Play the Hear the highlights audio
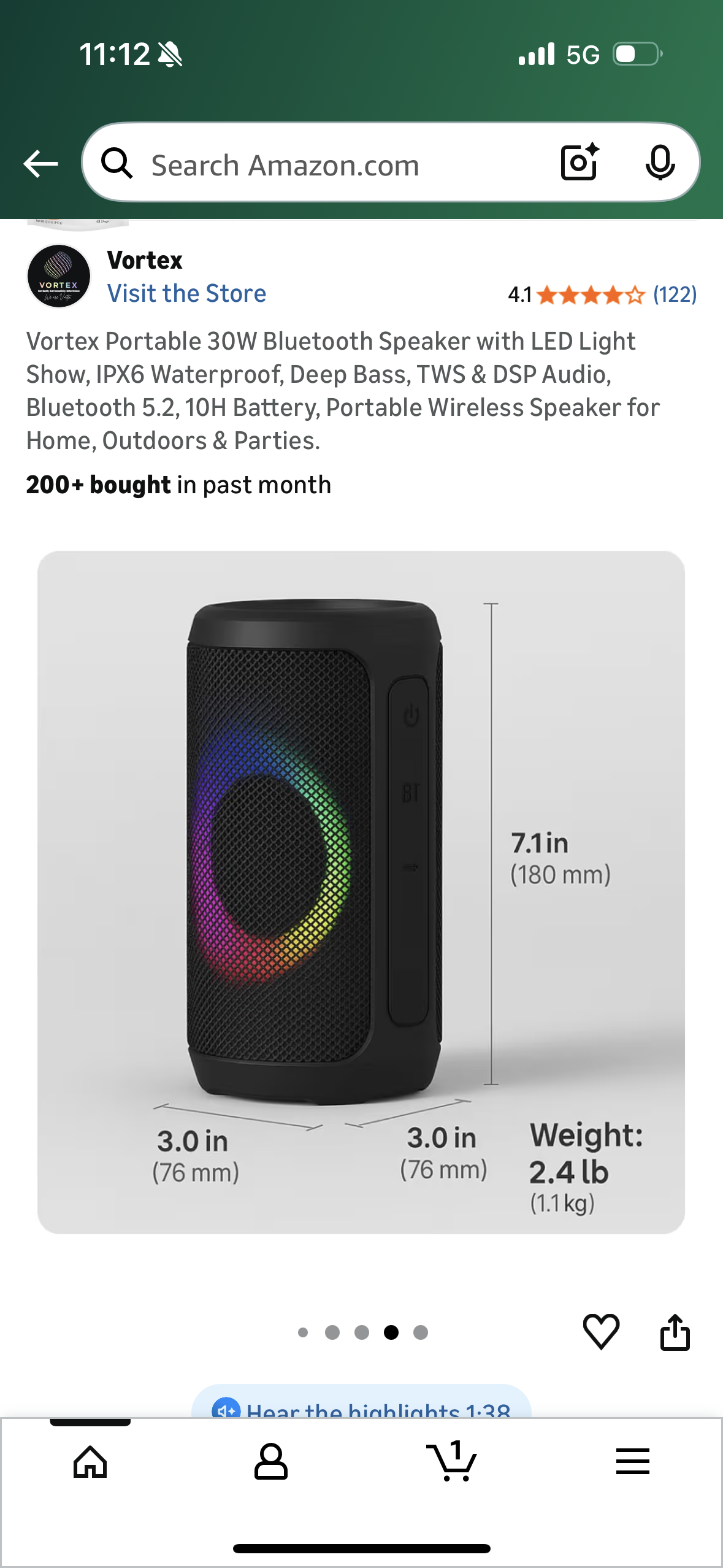This screenshot has width=723, height=1568. tap(362, 1406)
